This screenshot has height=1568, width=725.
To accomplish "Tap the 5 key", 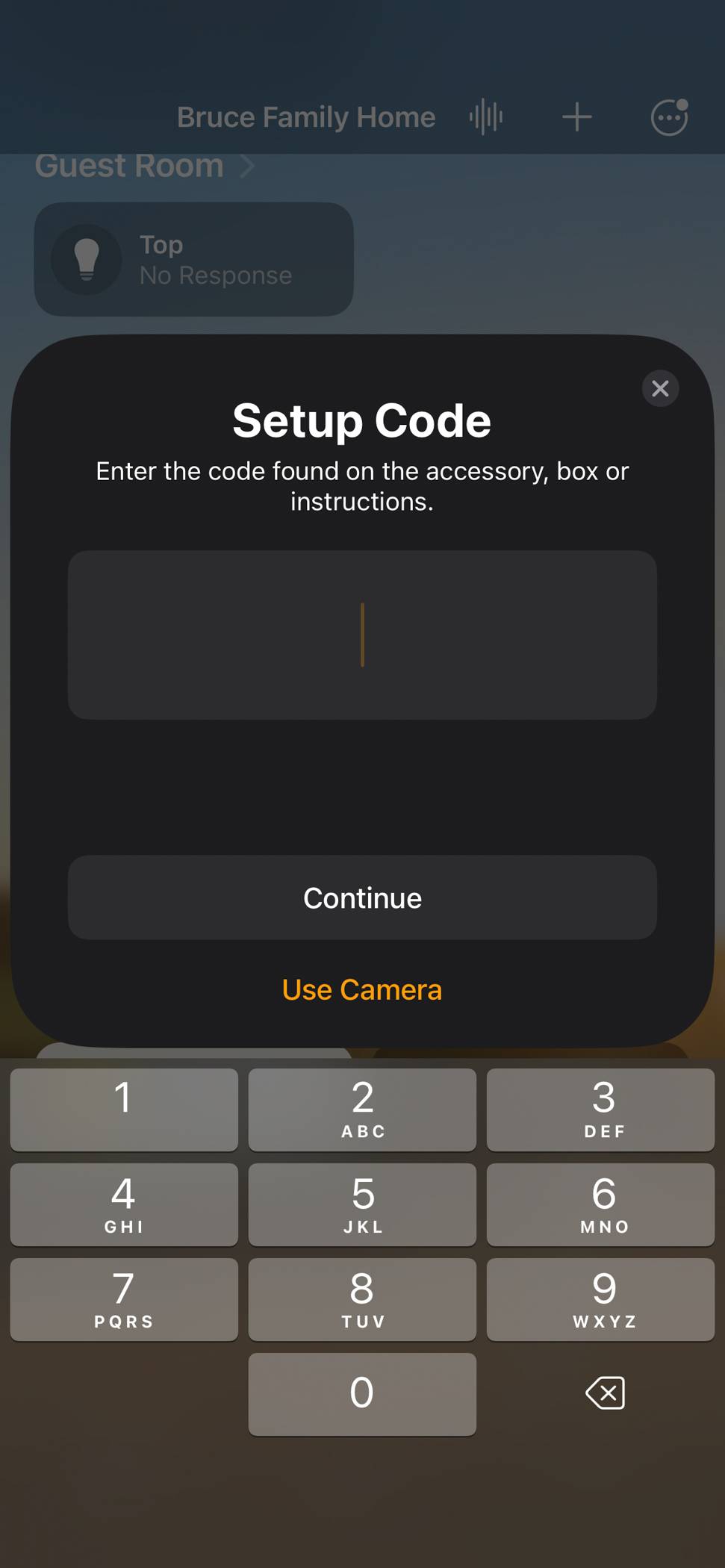I will pos(362,1204).
